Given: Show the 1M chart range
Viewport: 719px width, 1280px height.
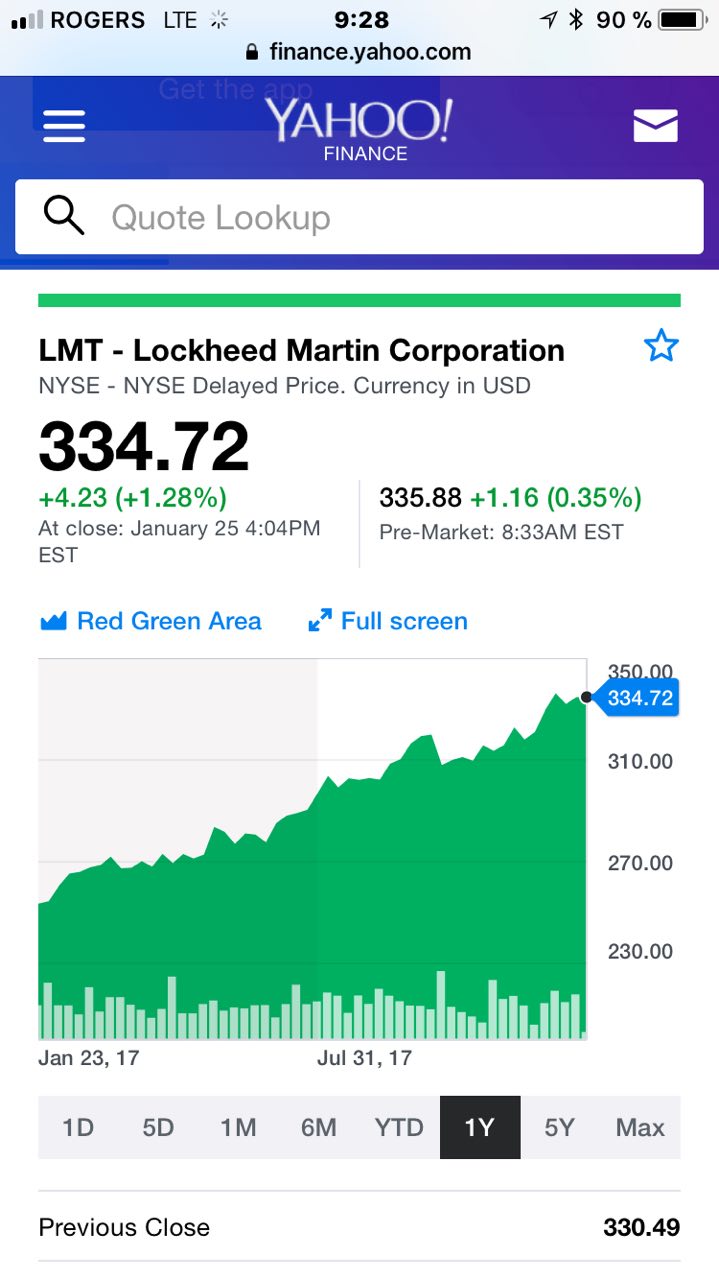Looking at the screenshot, I should point(238,1128).
